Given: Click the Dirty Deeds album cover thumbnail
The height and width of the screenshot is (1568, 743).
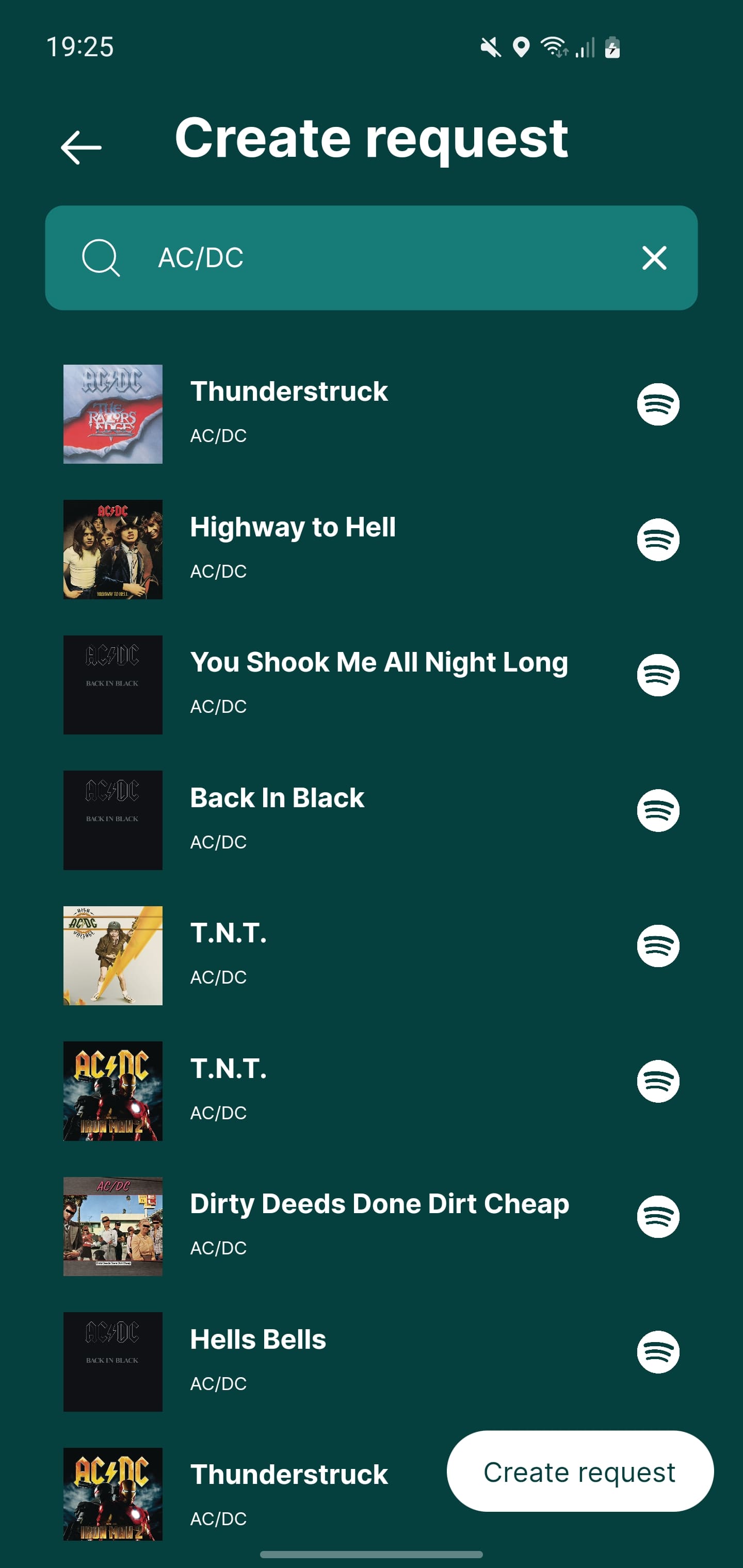Looking at the screenshot, I should pos(112,1226).
